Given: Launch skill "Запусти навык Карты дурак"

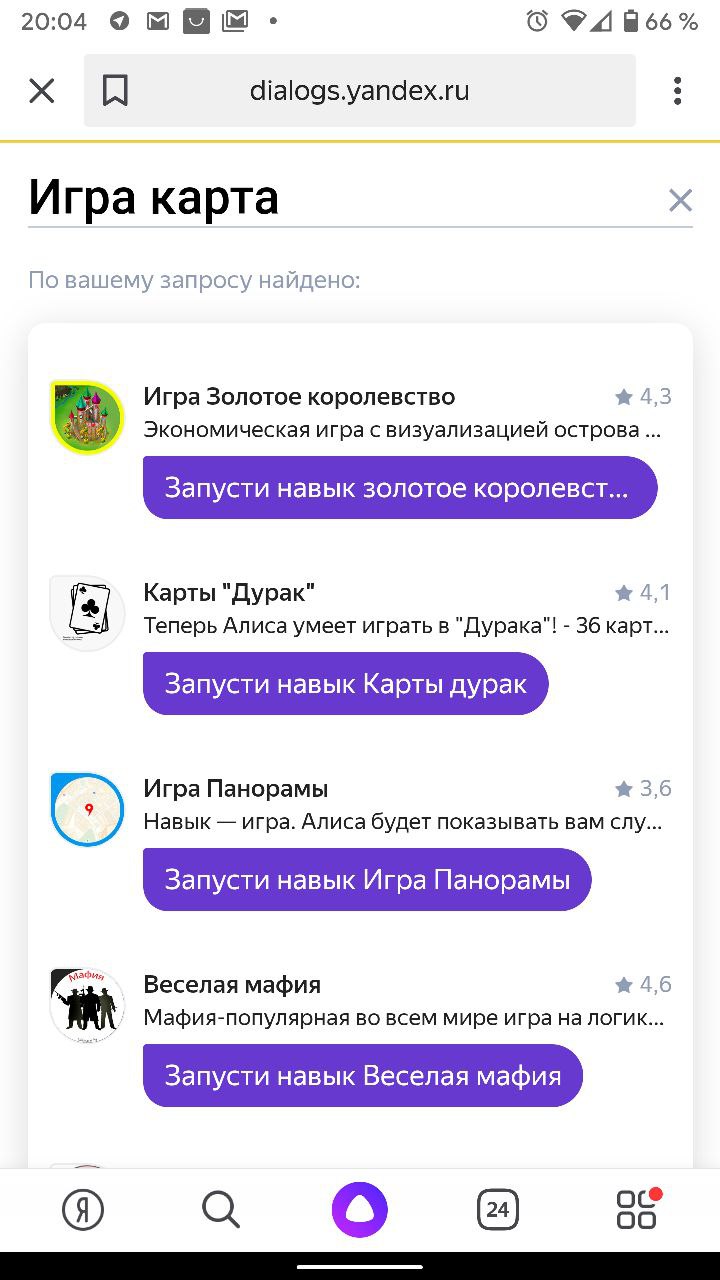Looking at the screenshot, I should tap(345, 684).
